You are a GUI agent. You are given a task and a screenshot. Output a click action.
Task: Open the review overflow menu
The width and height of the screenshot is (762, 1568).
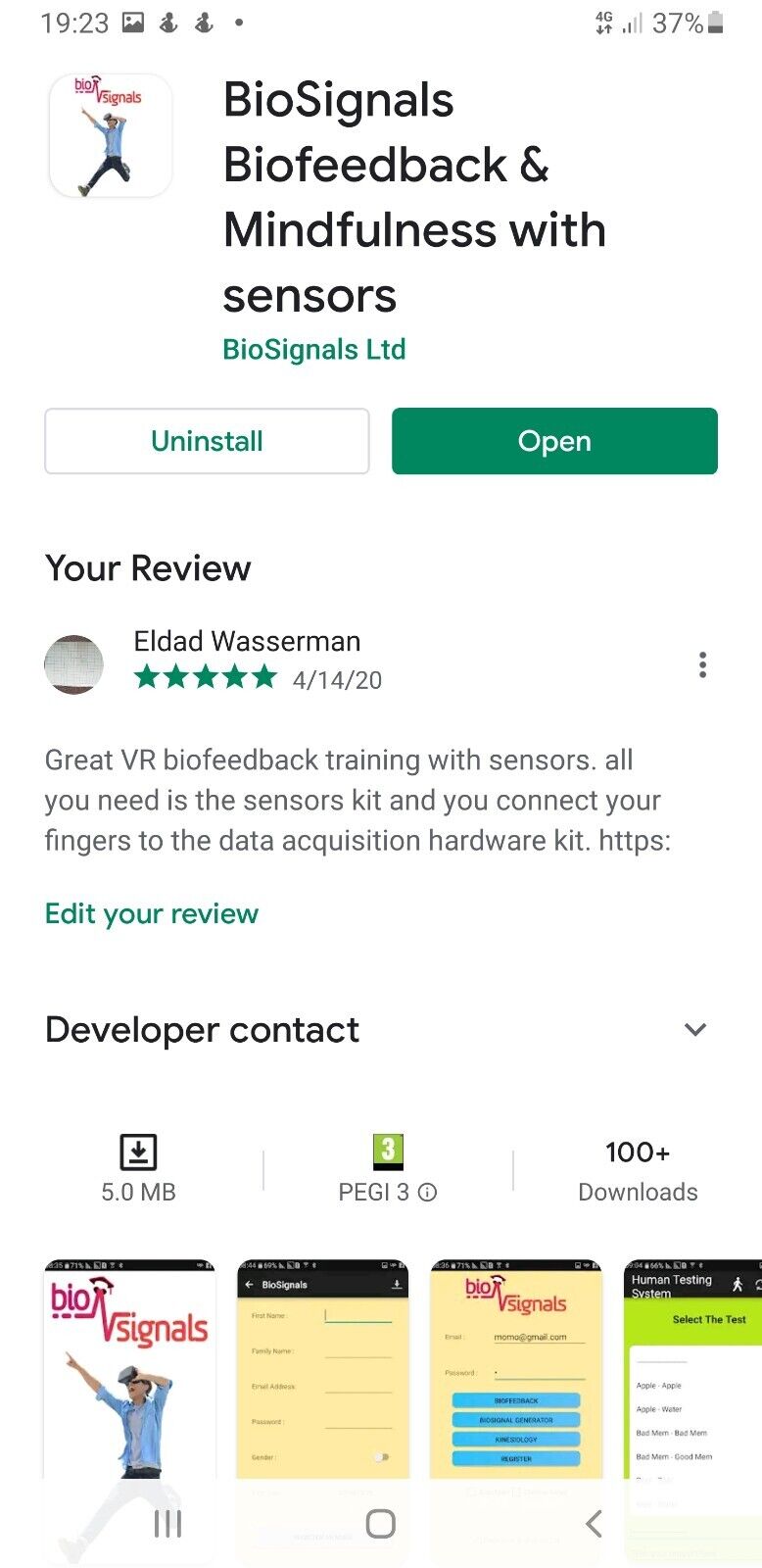pos(702,664)
